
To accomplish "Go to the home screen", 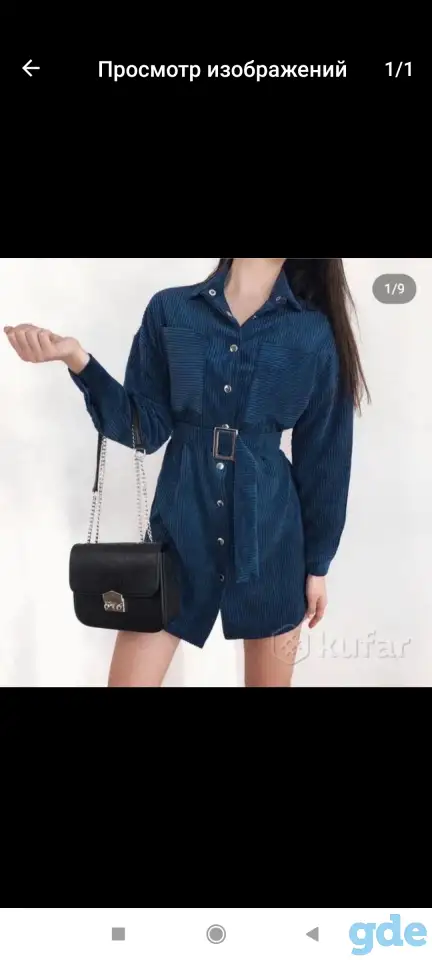I will click(216, 934).
